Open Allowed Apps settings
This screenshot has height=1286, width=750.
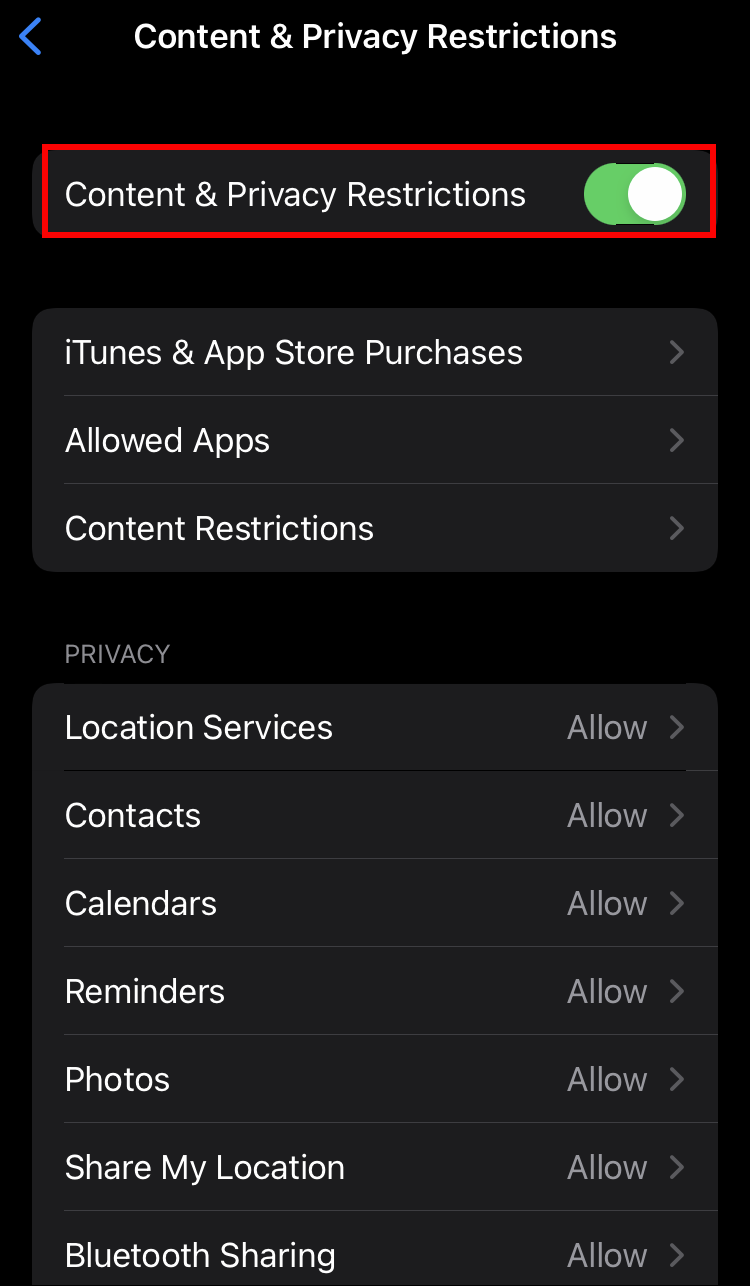pyautogui.click(x=375, y=441)
